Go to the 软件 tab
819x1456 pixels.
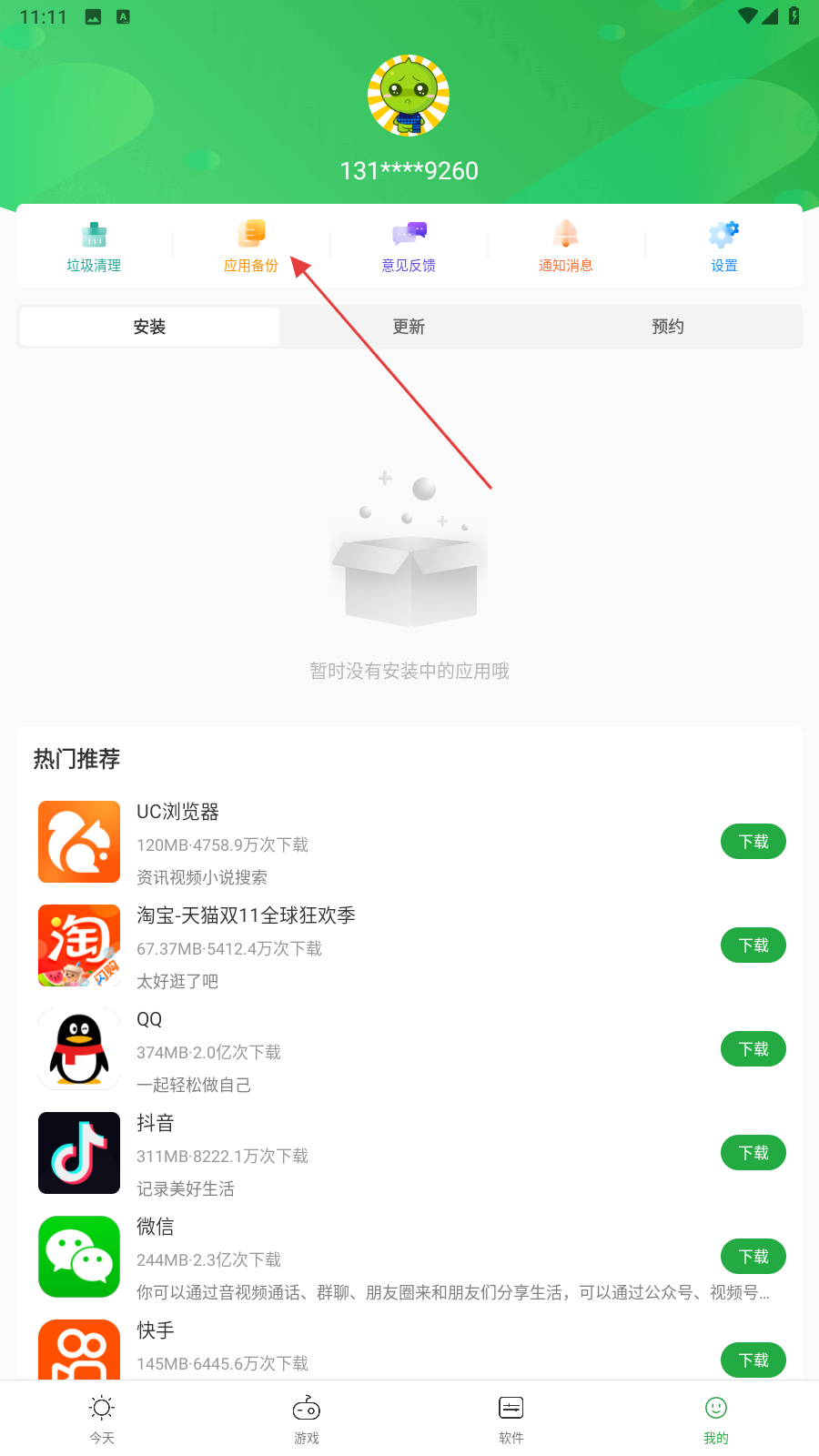click(x=511, y=1420)
